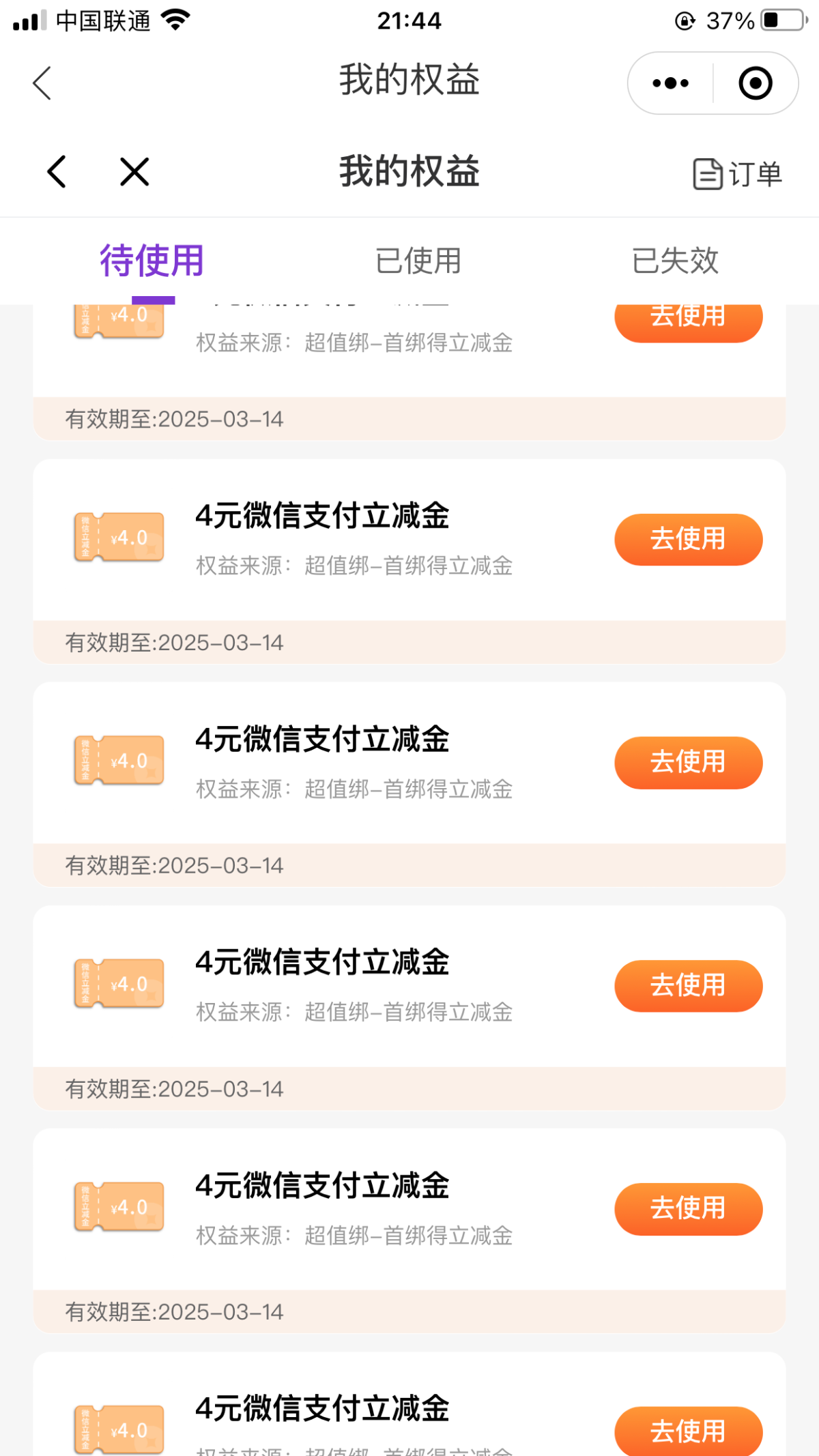819x1456 pixels.
Task: Exit the mini program via the circle-dot button
Action: tap(755, 83)
